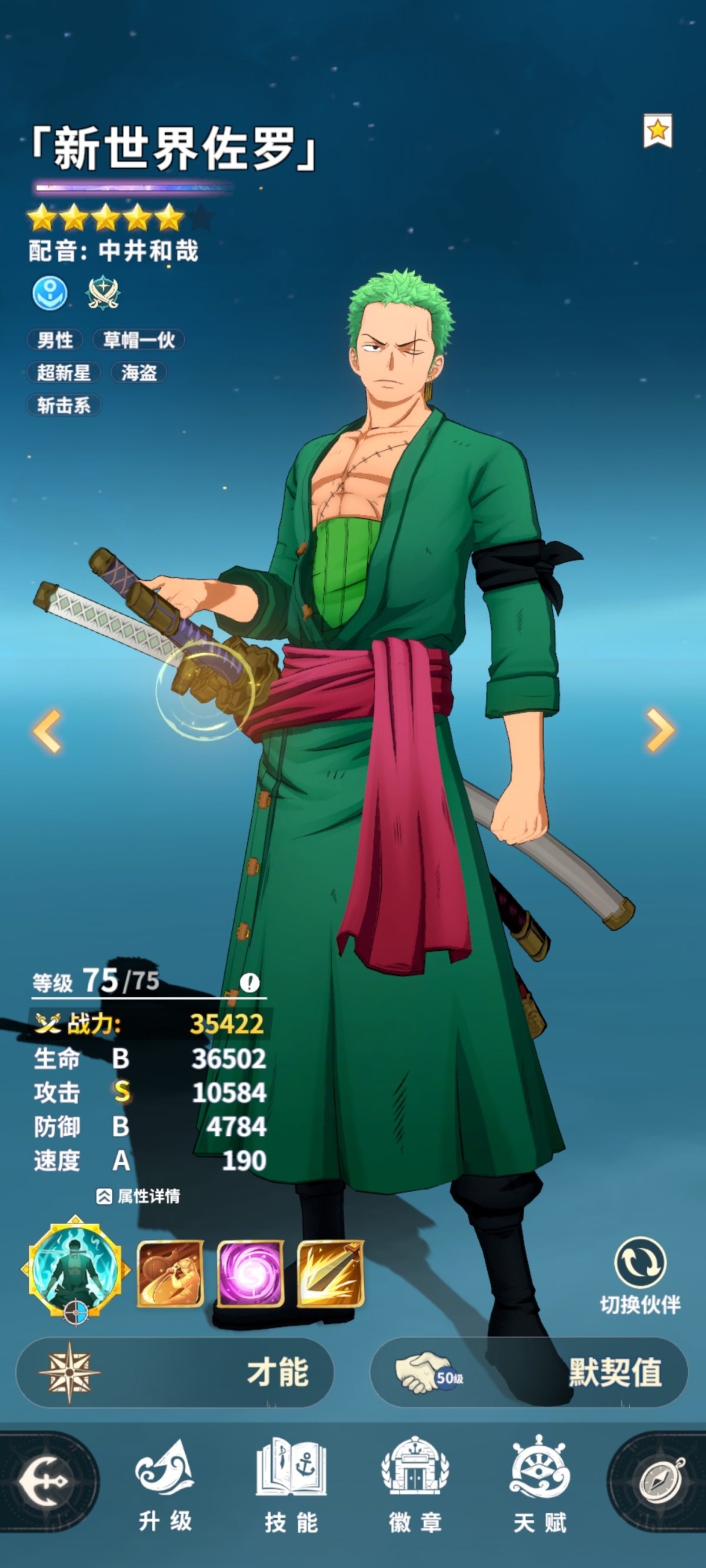Open the compass button at bottom right
The image size is (706, 1568).
click(660, 1482)
